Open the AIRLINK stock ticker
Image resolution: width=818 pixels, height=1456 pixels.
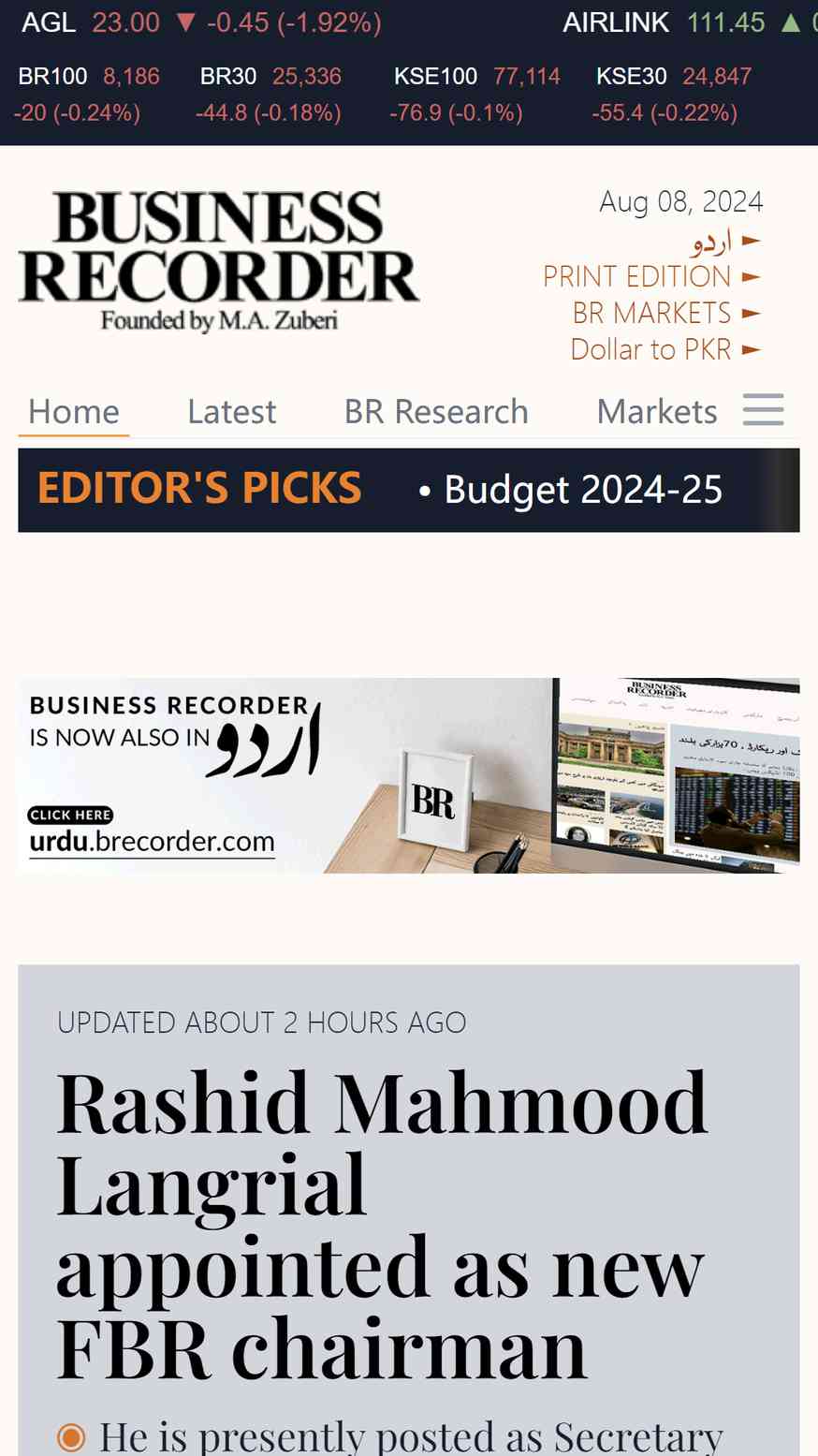(690, 22)
